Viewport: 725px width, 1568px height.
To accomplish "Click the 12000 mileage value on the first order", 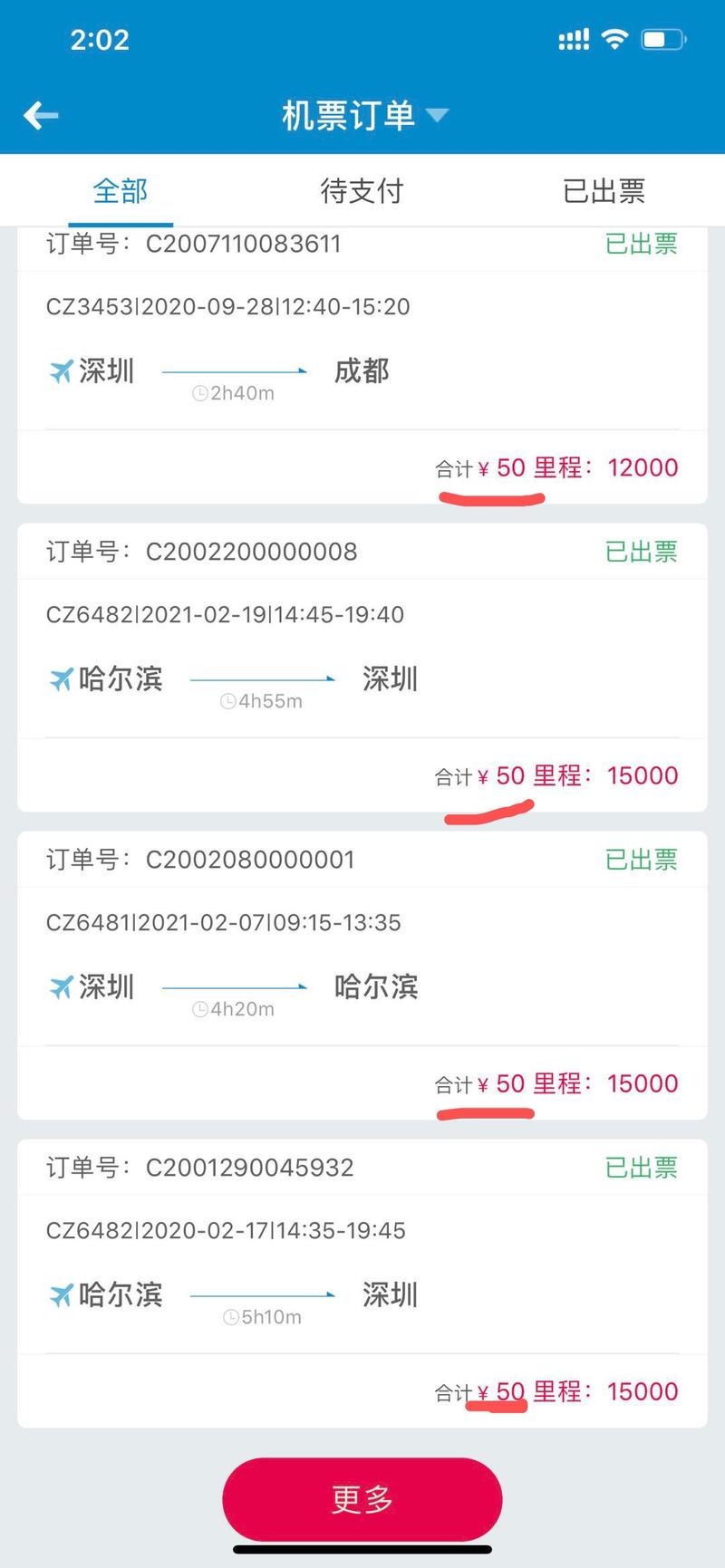I will (642, 467).
